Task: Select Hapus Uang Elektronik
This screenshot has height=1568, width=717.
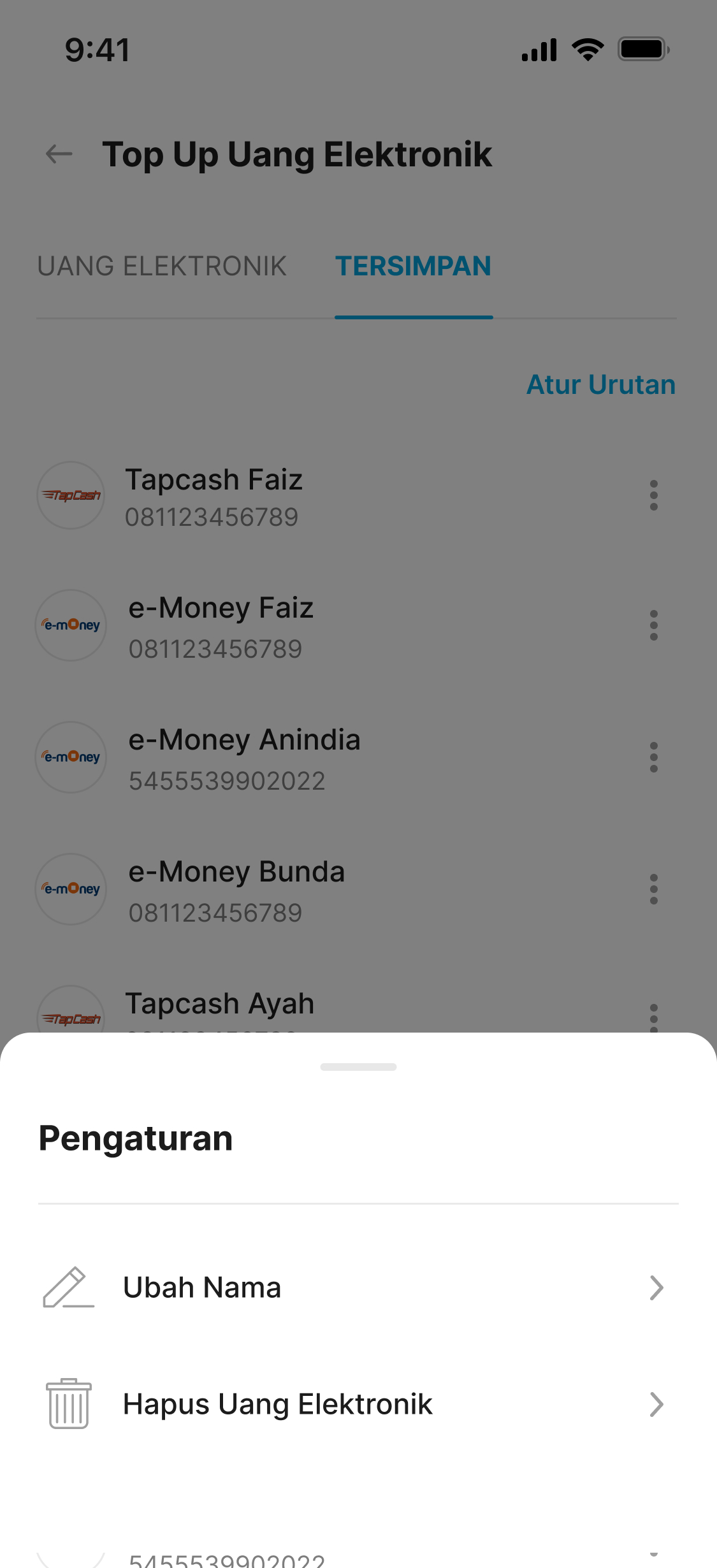Action: (x=358, y=1404)
